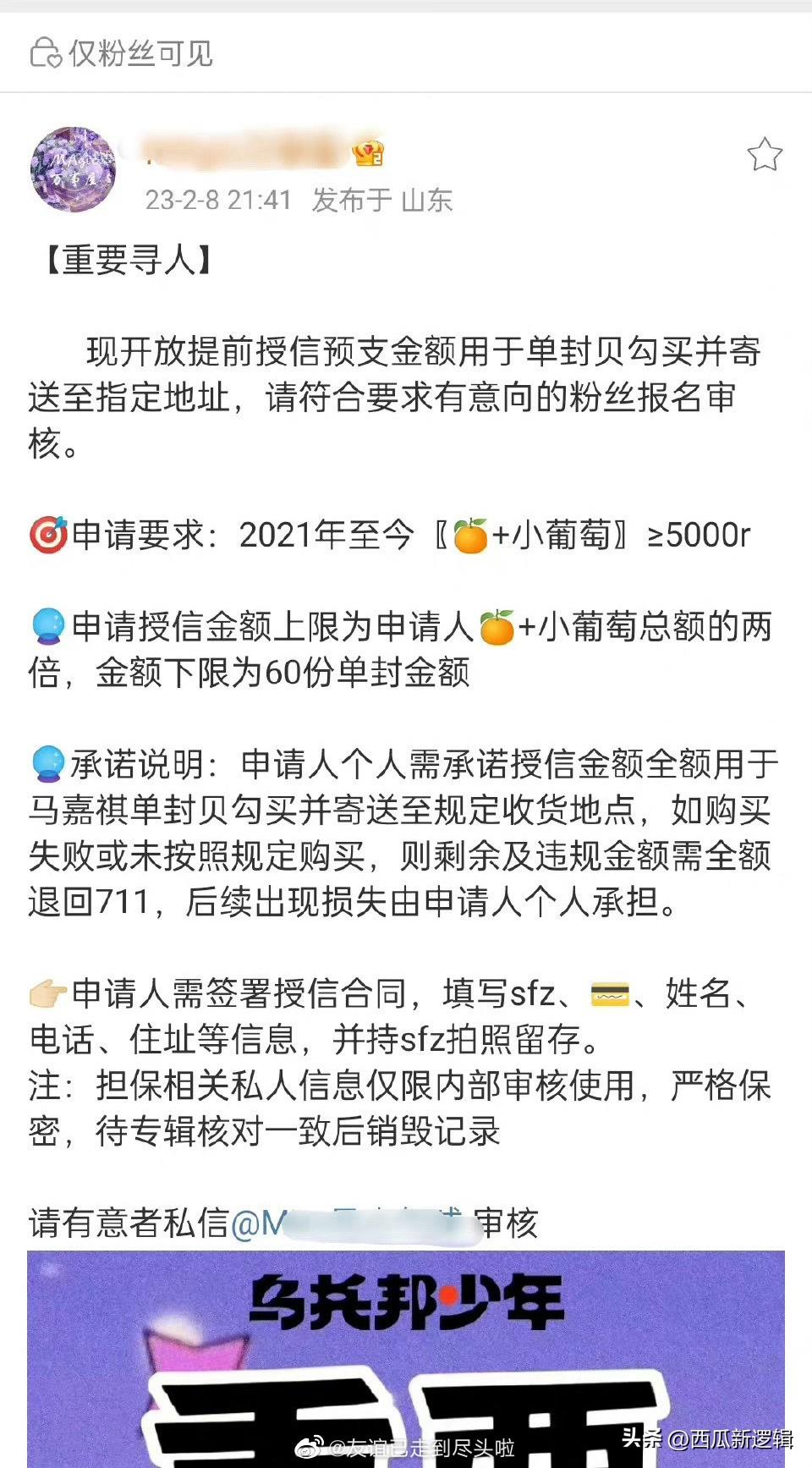Viewport: 812px width, 1468px height.
Task: Open the @mentioned account link for review
Action: [349, 1223]
